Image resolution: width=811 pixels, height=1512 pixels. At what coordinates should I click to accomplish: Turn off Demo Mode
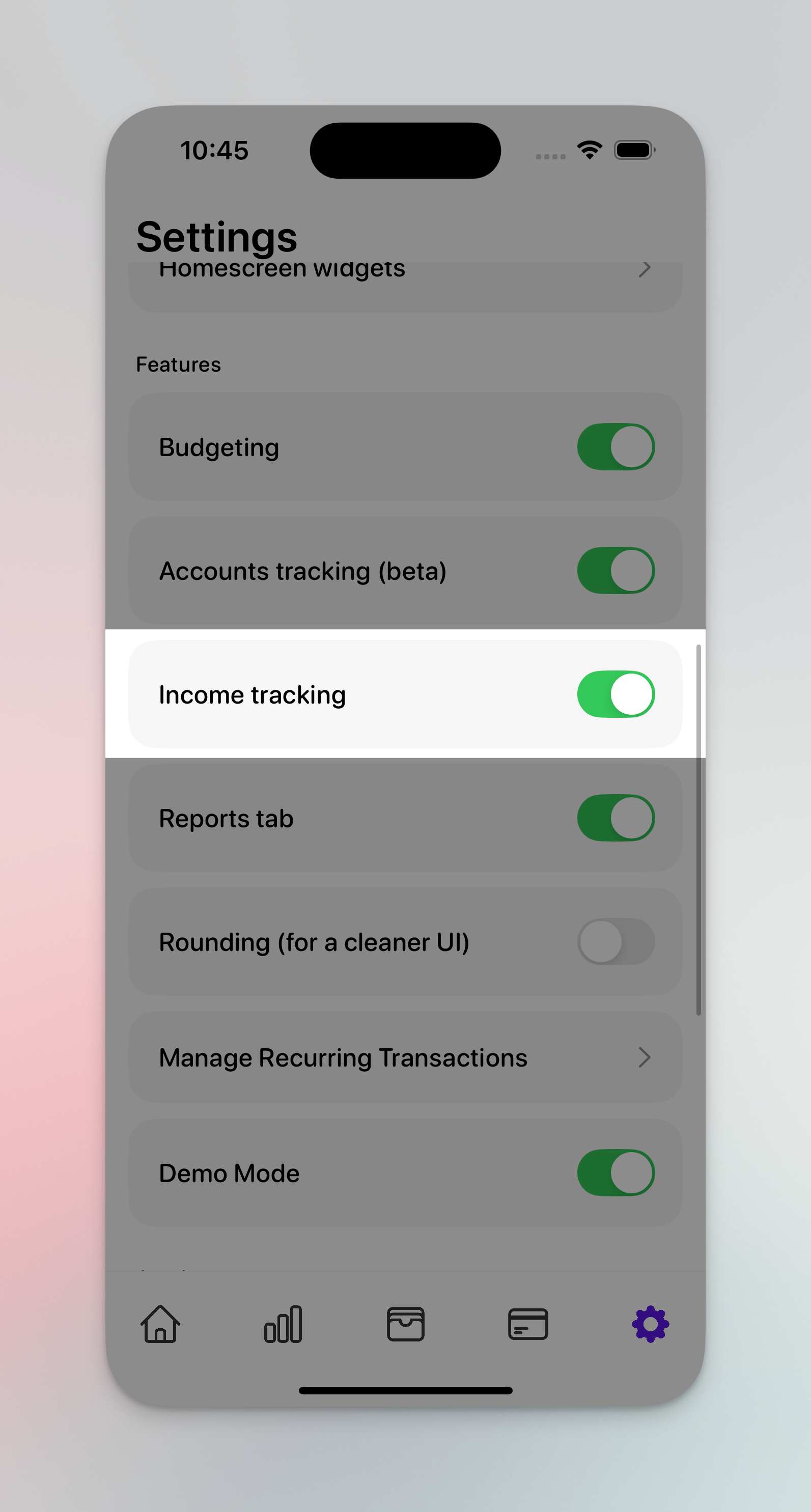616,1173
